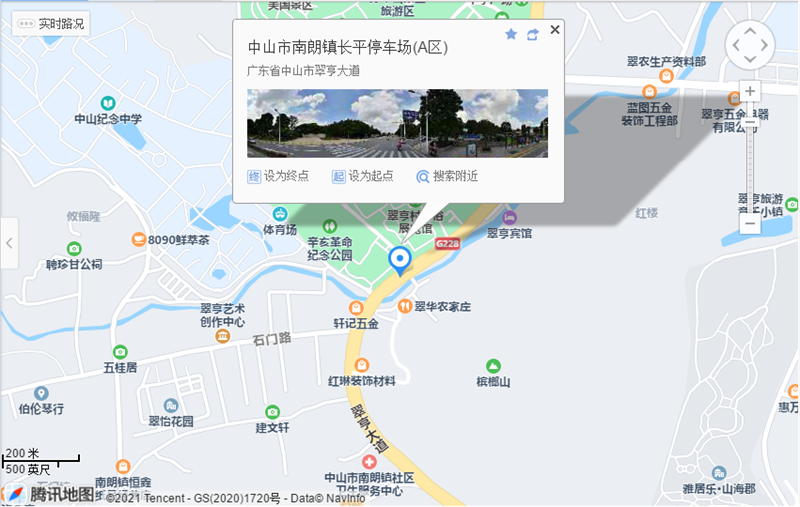
Task: Set parking lot as destination (设为终点)
Action: click(x=278, y=176)
